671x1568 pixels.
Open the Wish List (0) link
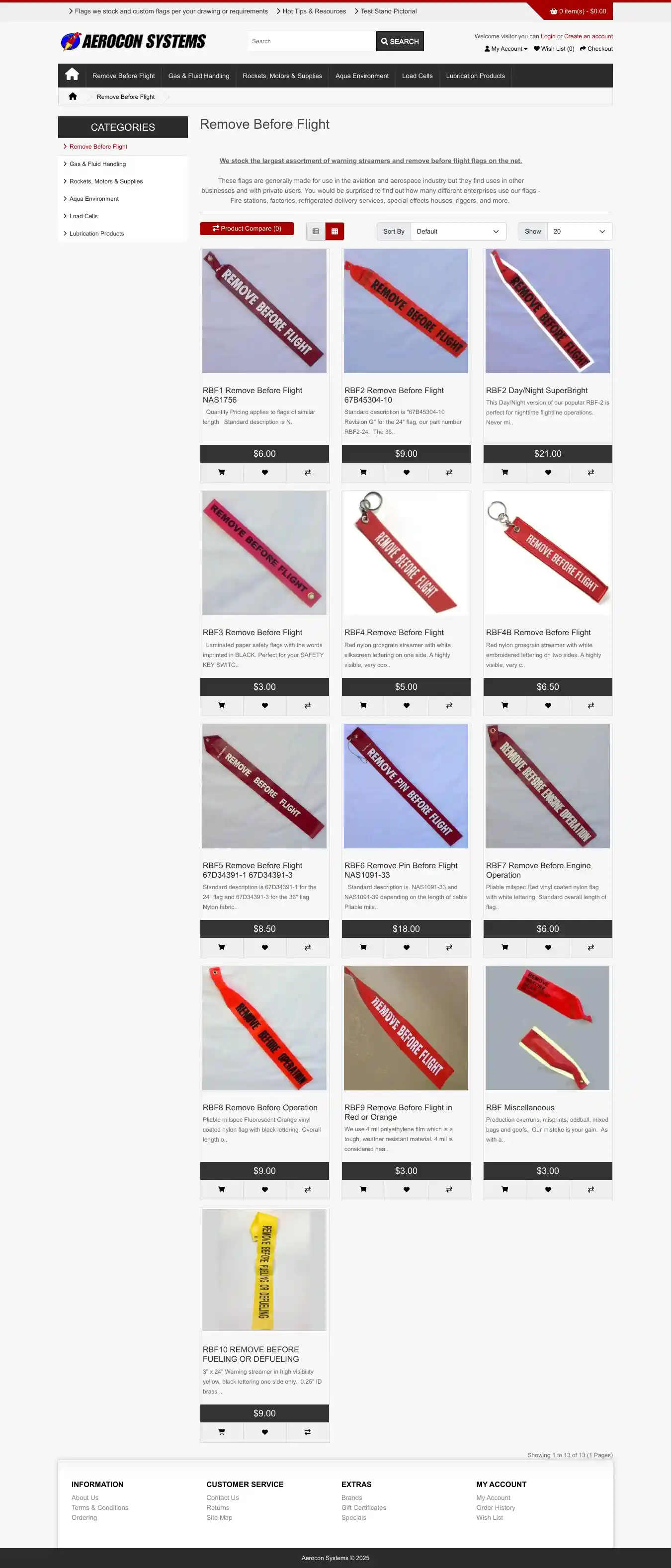pos(554,49)
